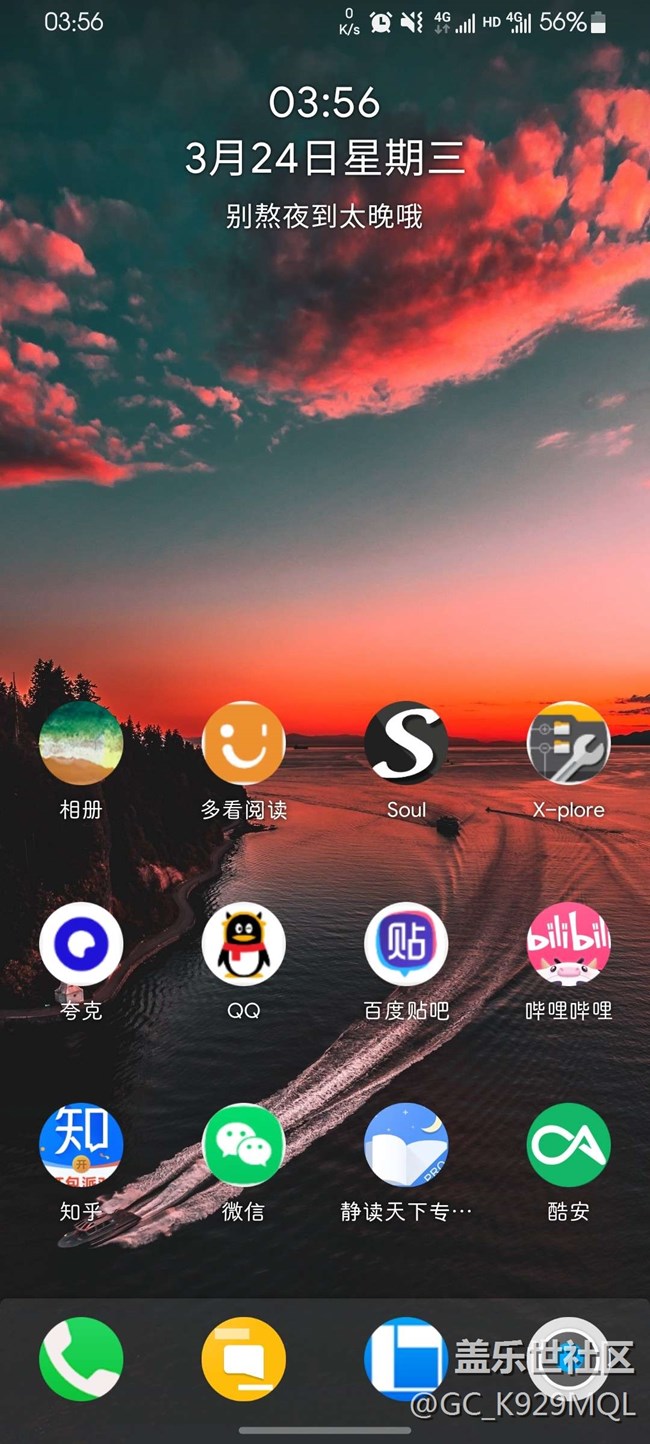This screenshot has width=650, height=1444.
Task: Open the 相册 gallery app
Action: pos(81,743)
